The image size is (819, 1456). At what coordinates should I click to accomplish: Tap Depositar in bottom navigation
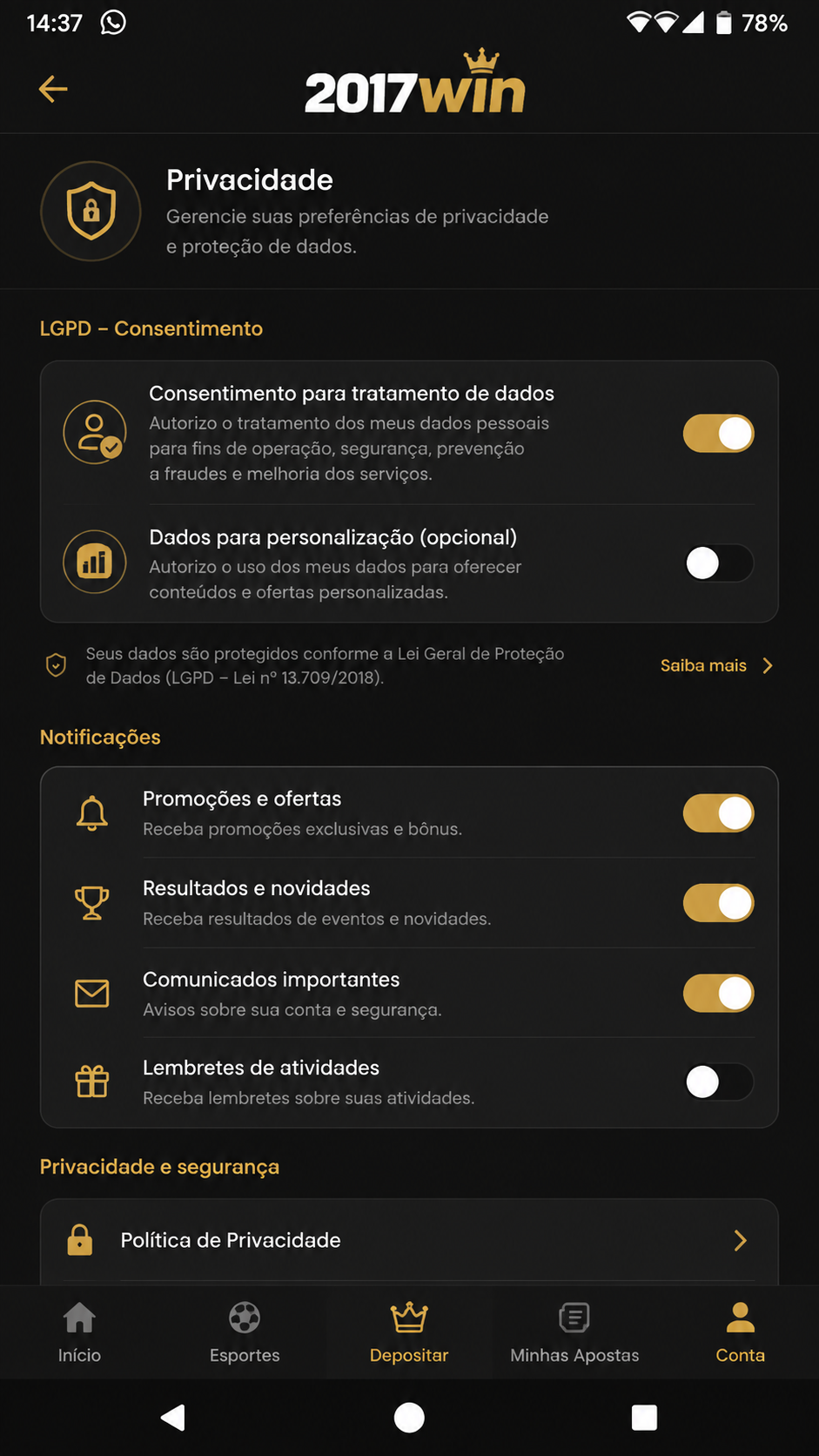(409, 1332)
